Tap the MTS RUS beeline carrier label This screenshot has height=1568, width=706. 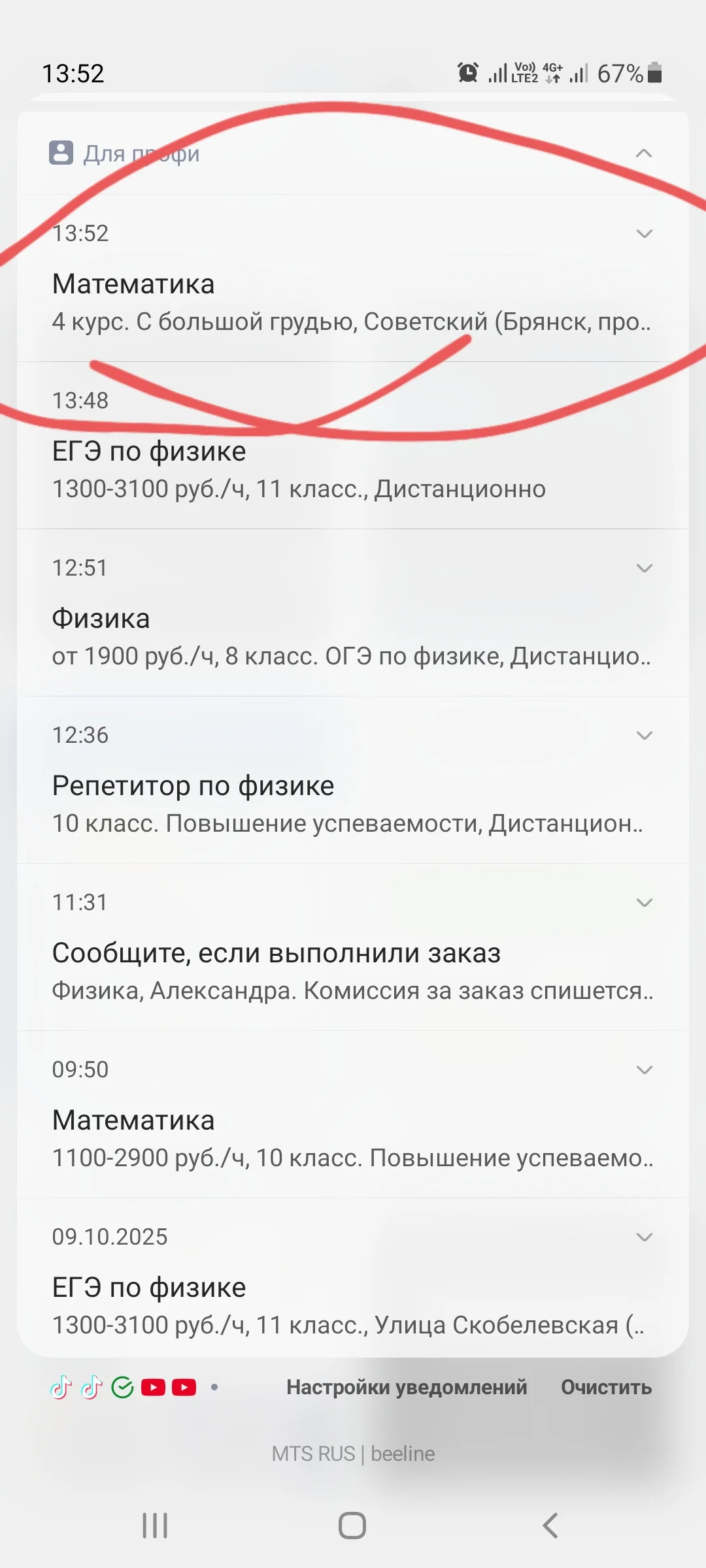pyautogui.click(x=353, y=1454)
